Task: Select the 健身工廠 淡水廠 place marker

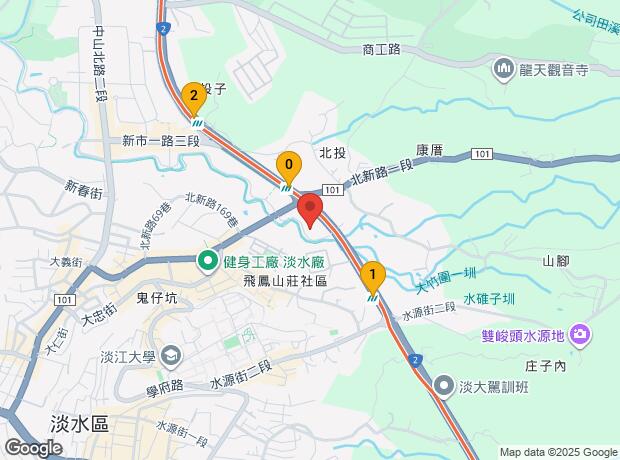Action: click(x=208, y=262)
